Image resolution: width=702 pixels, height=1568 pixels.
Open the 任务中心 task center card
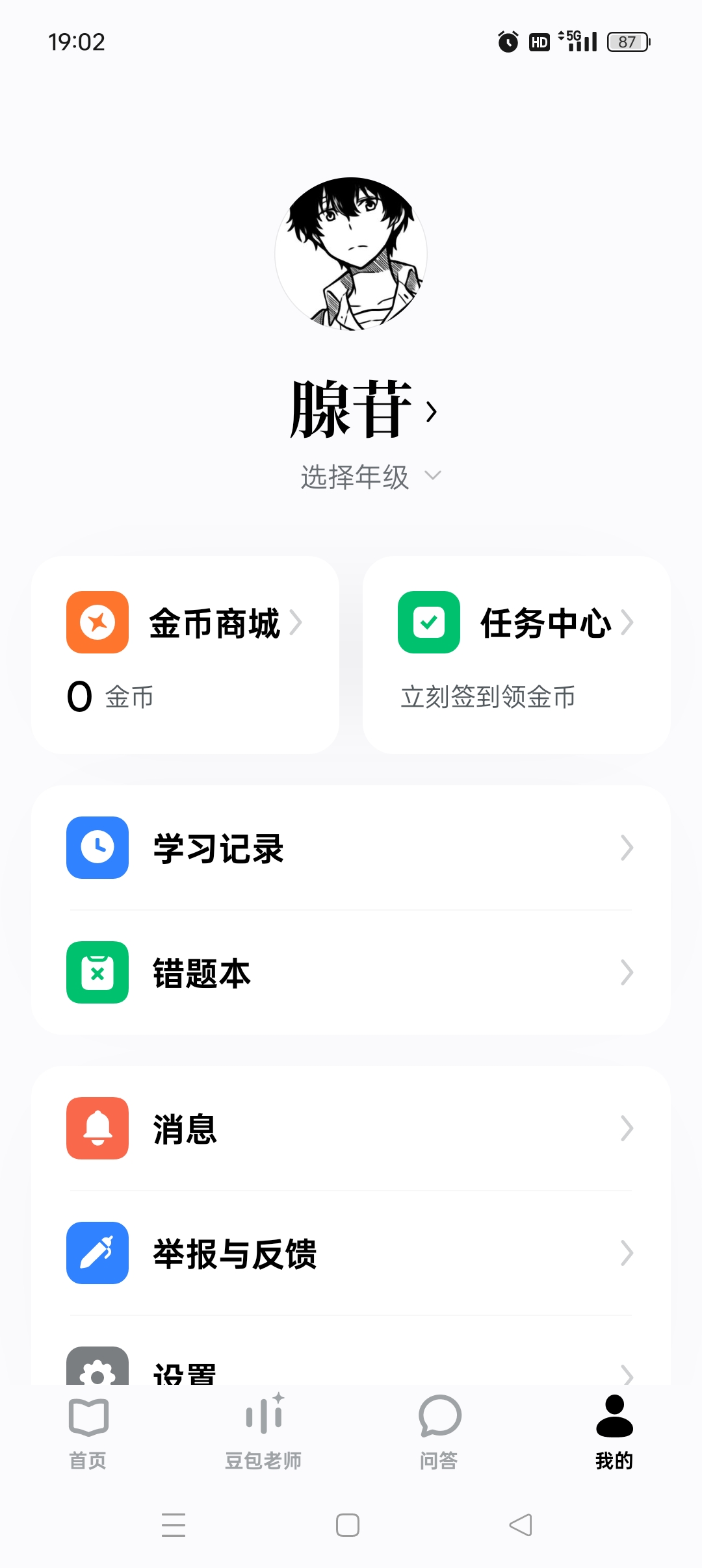coord(516,654)
